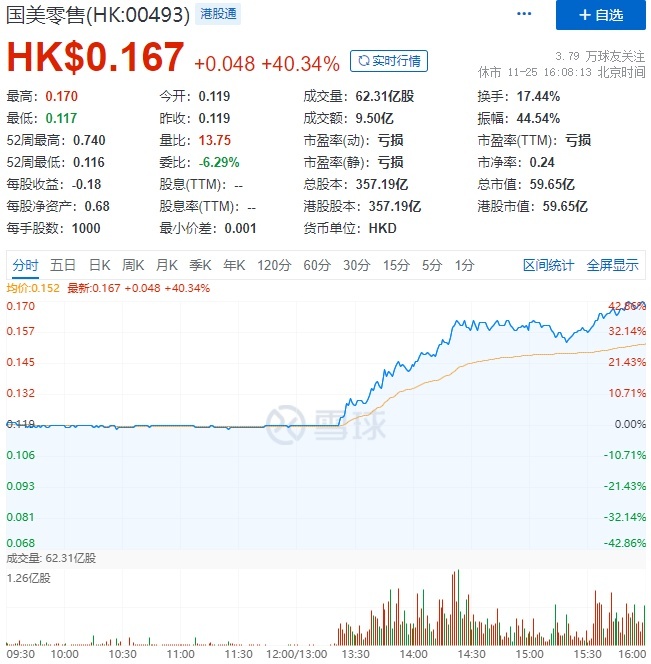This screenshot has height=664, width=651.
Task: Open the three-dot more options menu
Action: (524, 15)
